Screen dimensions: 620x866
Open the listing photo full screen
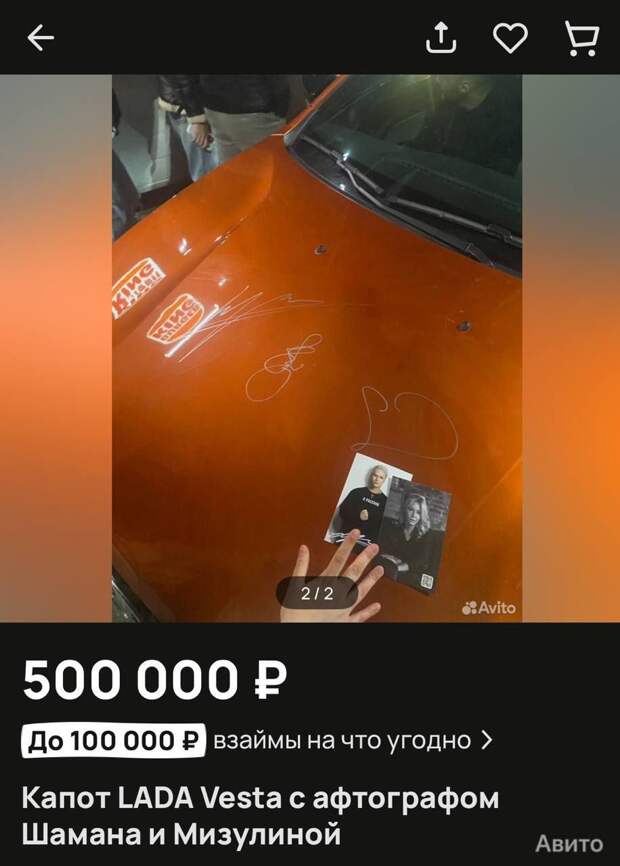pos(316,348)
